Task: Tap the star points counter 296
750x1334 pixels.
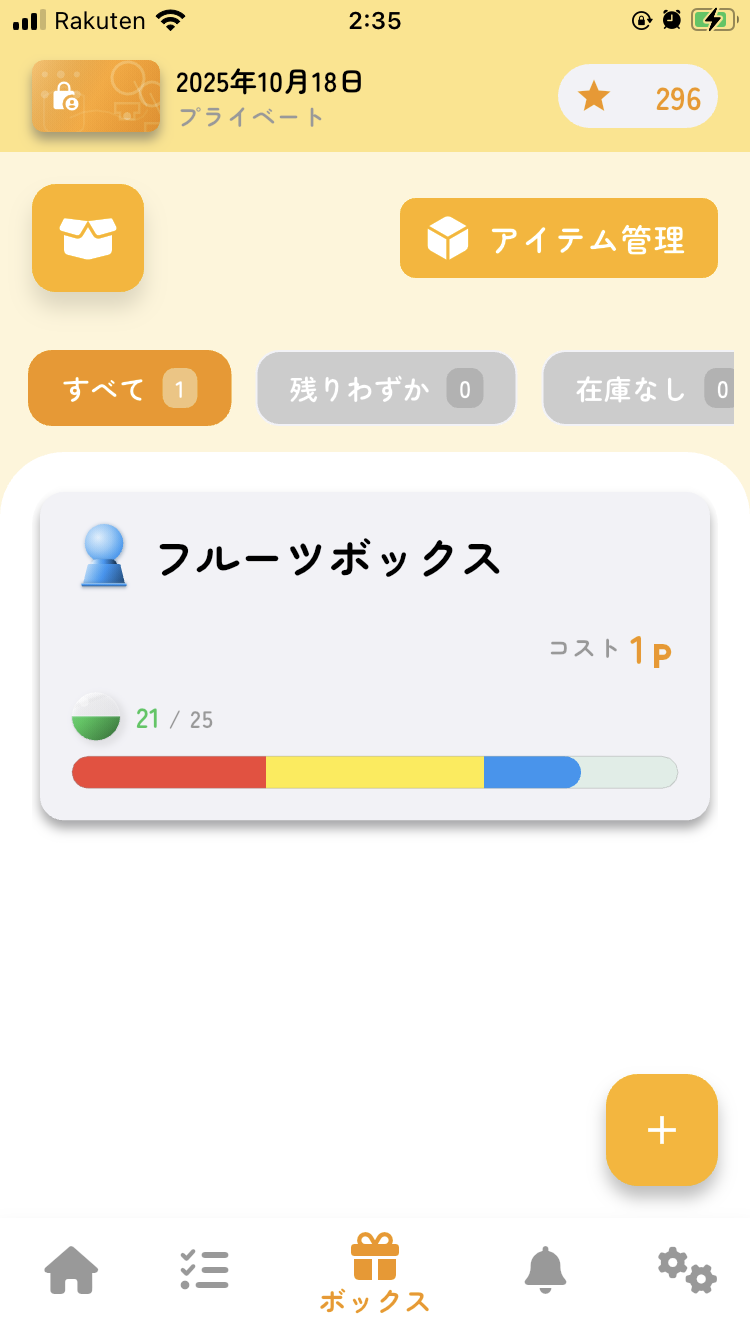Action: [x=637, y=97]
